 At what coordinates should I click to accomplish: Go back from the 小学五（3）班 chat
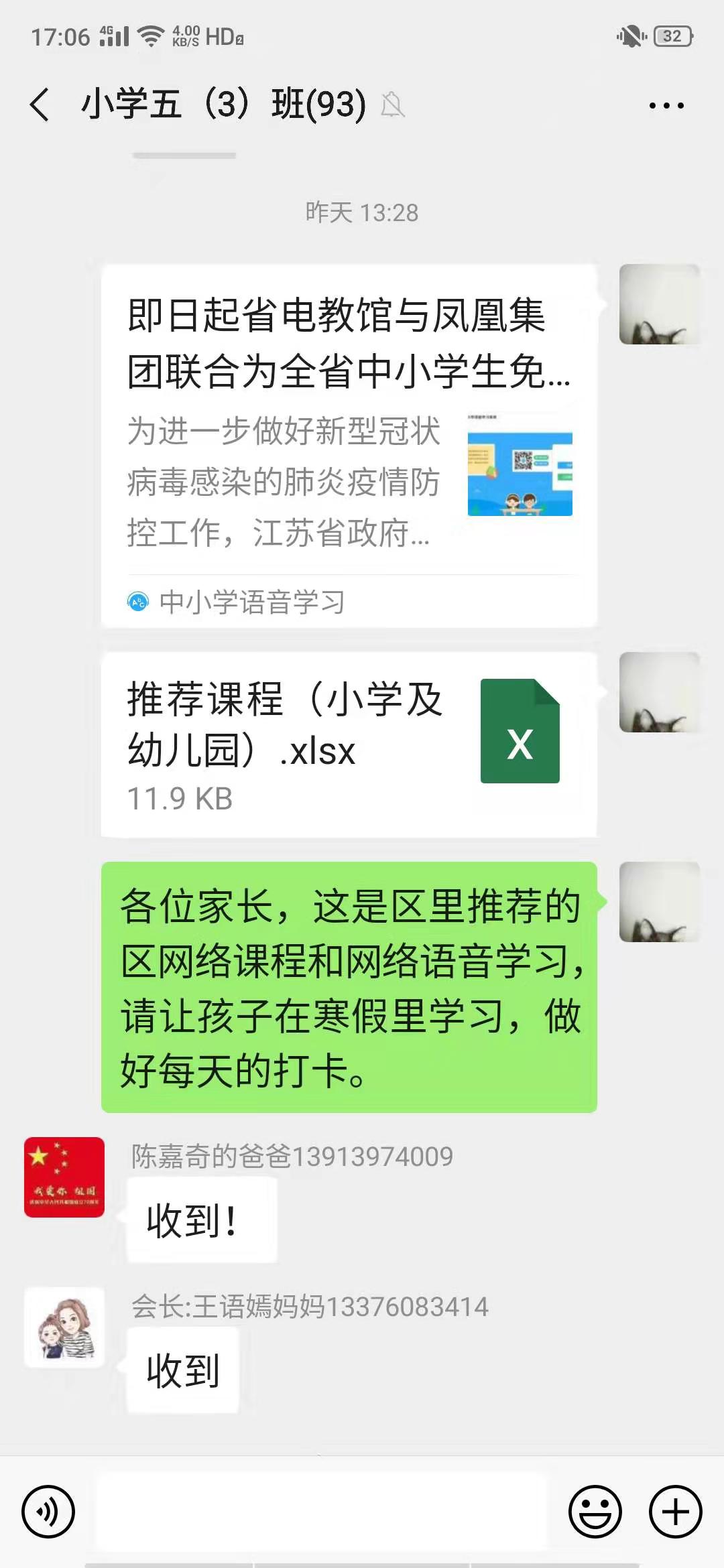pyautogui.click(x=40, y=105)
